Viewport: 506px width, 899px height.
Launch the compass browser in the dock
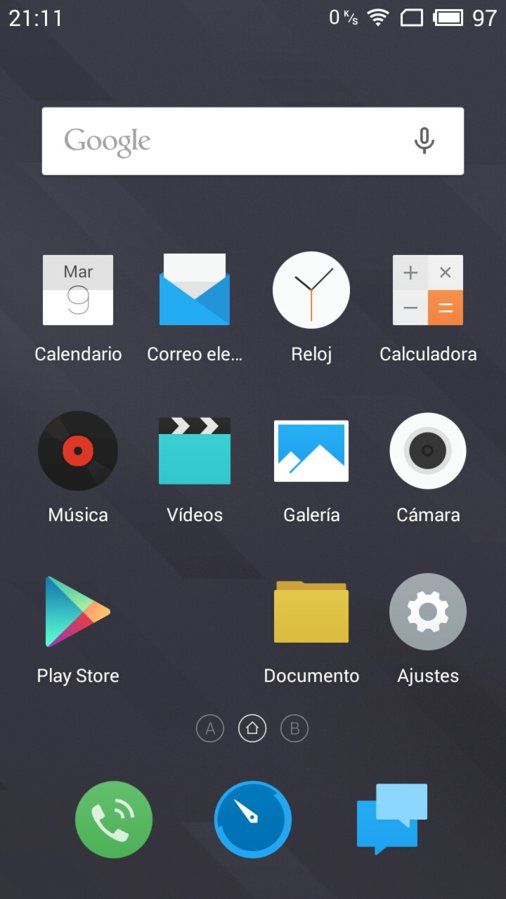[x=253, y=819]
